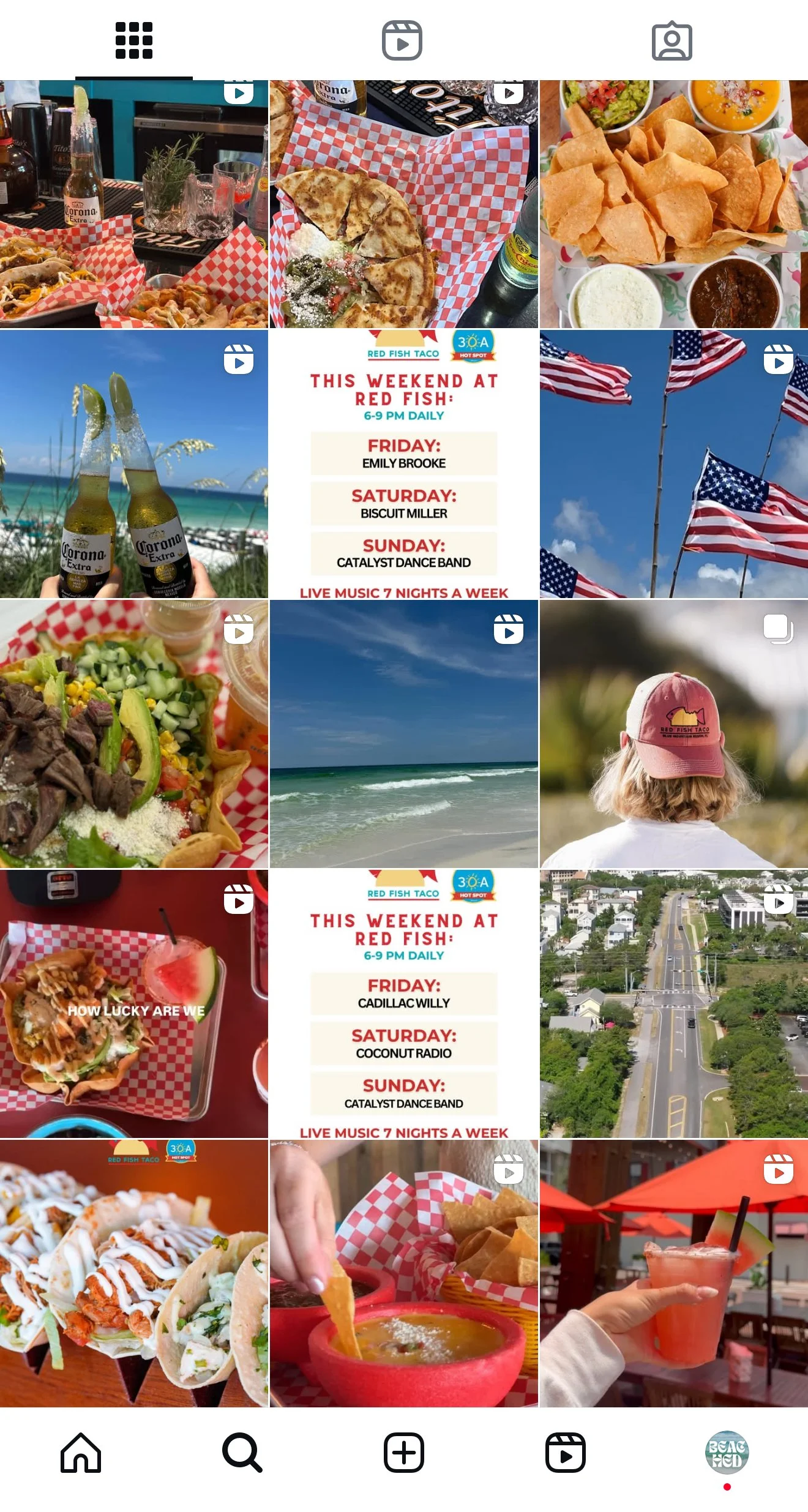Viewport: 808px width, 1512px height.
Task: Create a new post
Action: 404,1451
